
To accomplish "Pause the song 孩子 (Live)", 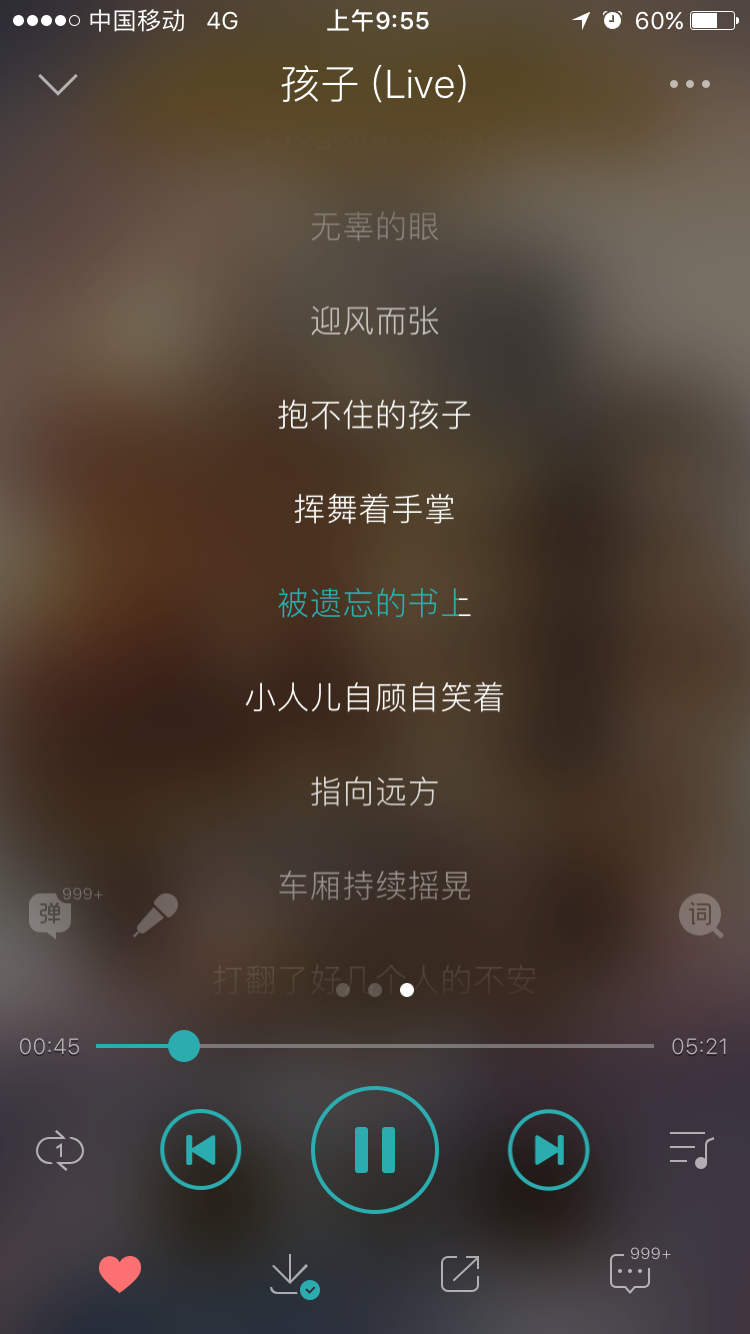I will coord(375,1150).
